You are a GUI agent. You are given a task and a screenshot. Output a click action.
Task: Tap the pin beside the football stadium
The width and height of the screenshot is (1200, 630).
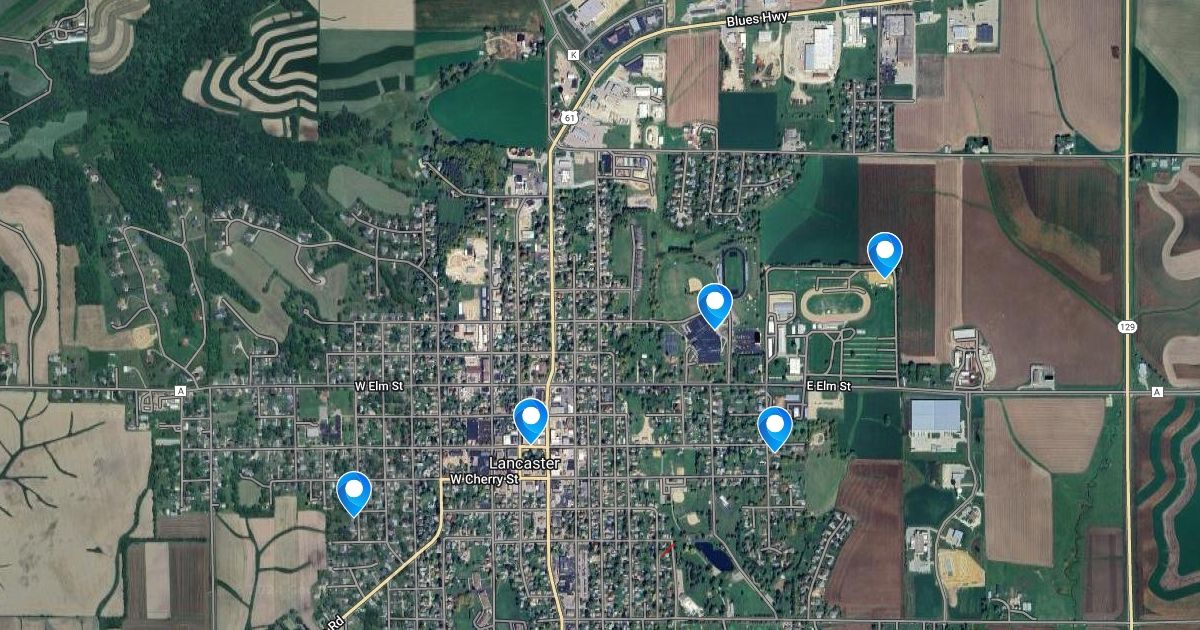tap(714, 303)
